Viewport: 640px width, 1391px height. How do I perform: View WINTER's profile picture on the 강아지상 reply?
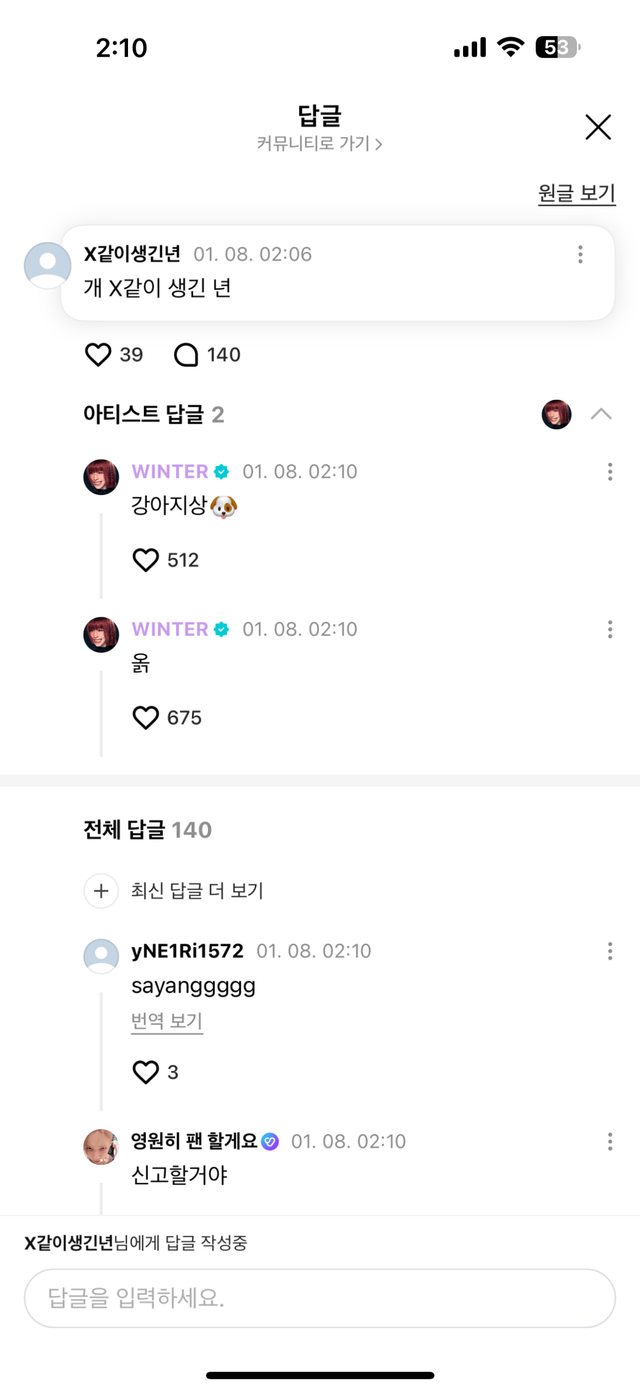[101, 477]
